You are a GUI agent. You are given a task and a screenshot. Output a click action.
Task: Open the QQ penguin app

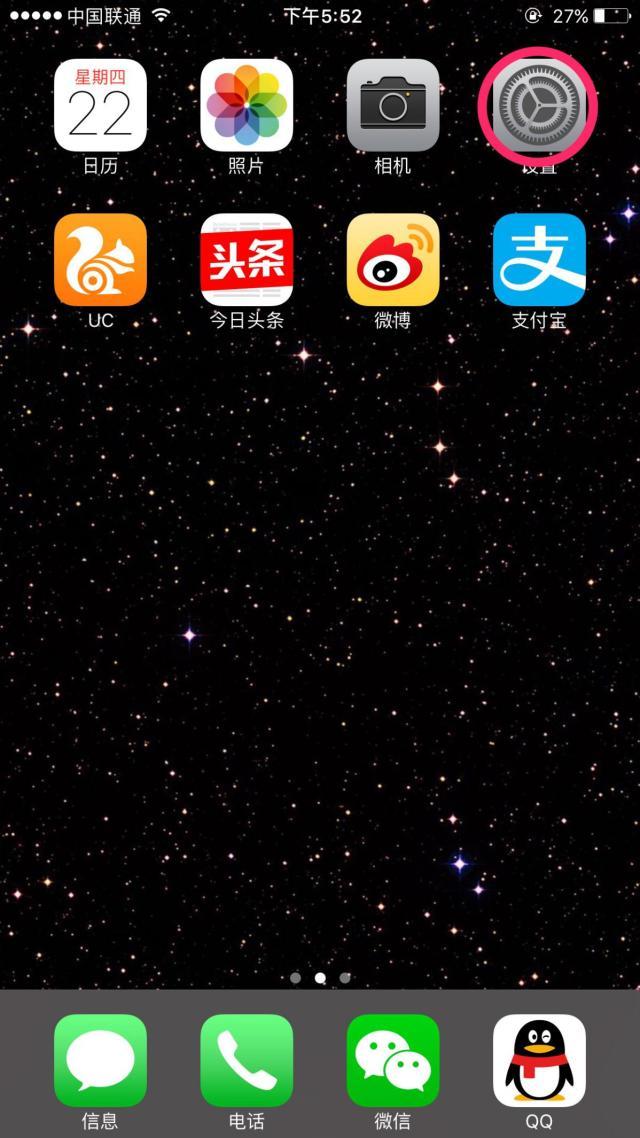coord(538,1060)
